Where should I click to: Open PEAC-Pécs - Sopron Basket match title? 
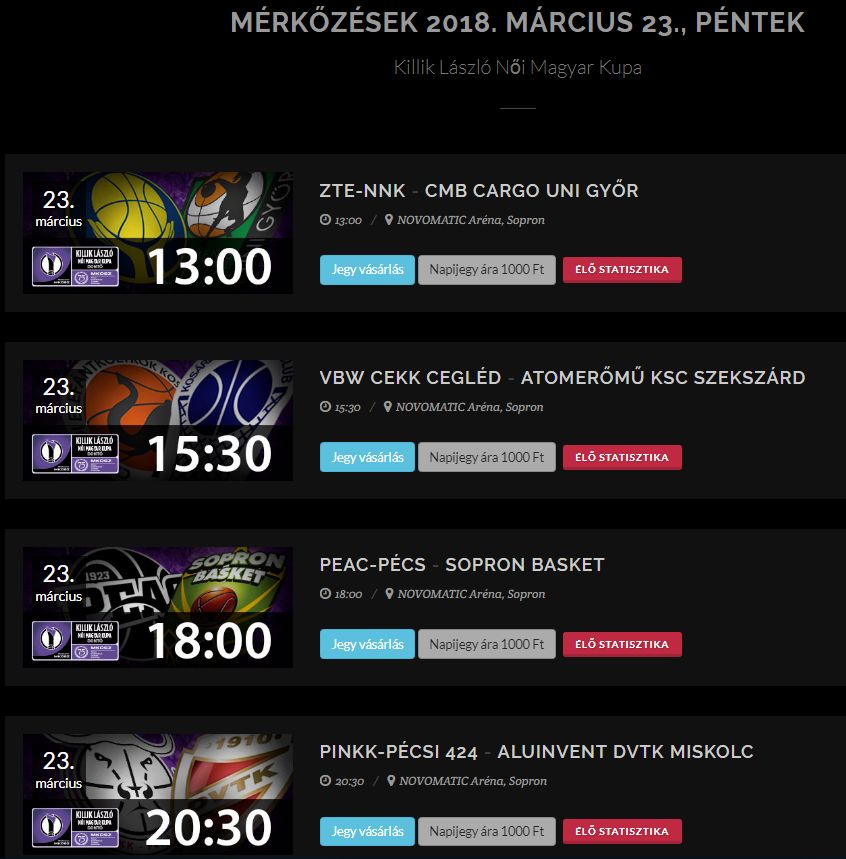461,565
